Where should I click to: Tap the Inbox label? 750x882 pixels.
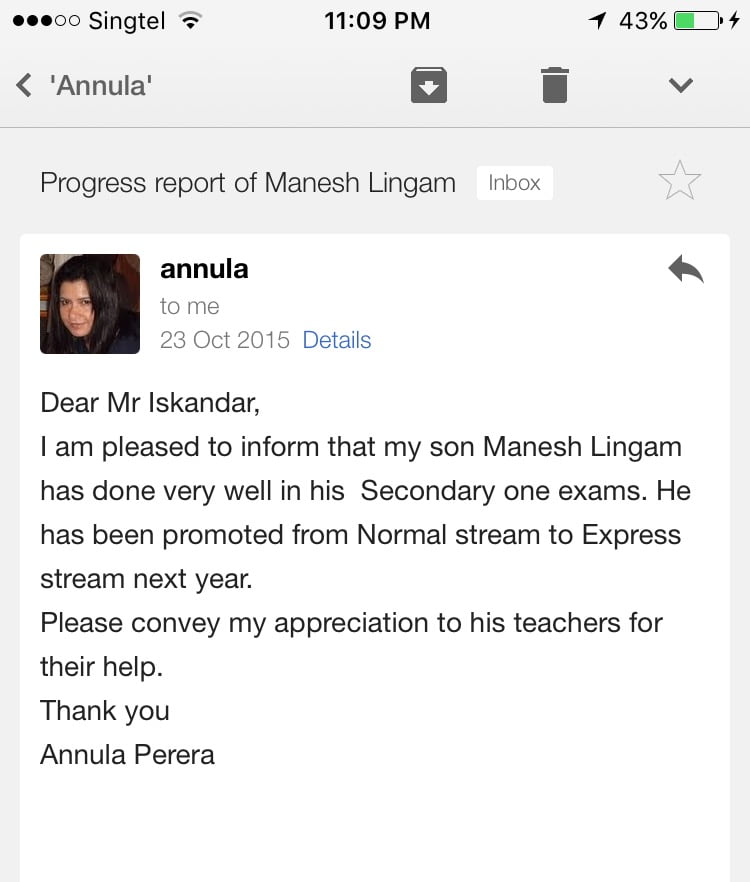click(514, 183)
